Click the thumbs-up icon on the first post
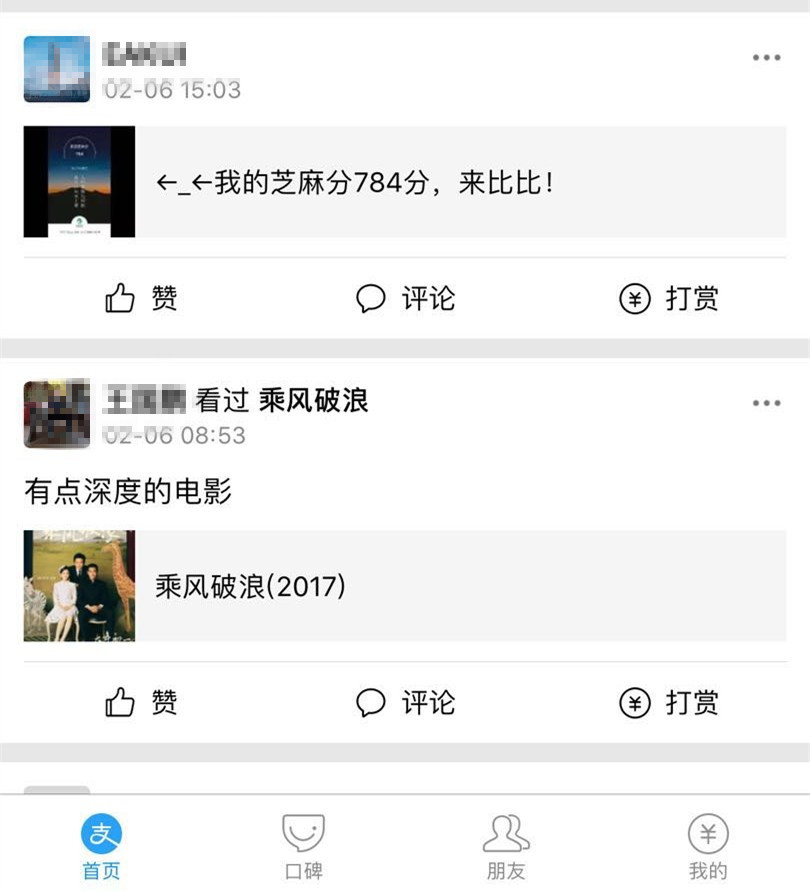 coord(117,295)
